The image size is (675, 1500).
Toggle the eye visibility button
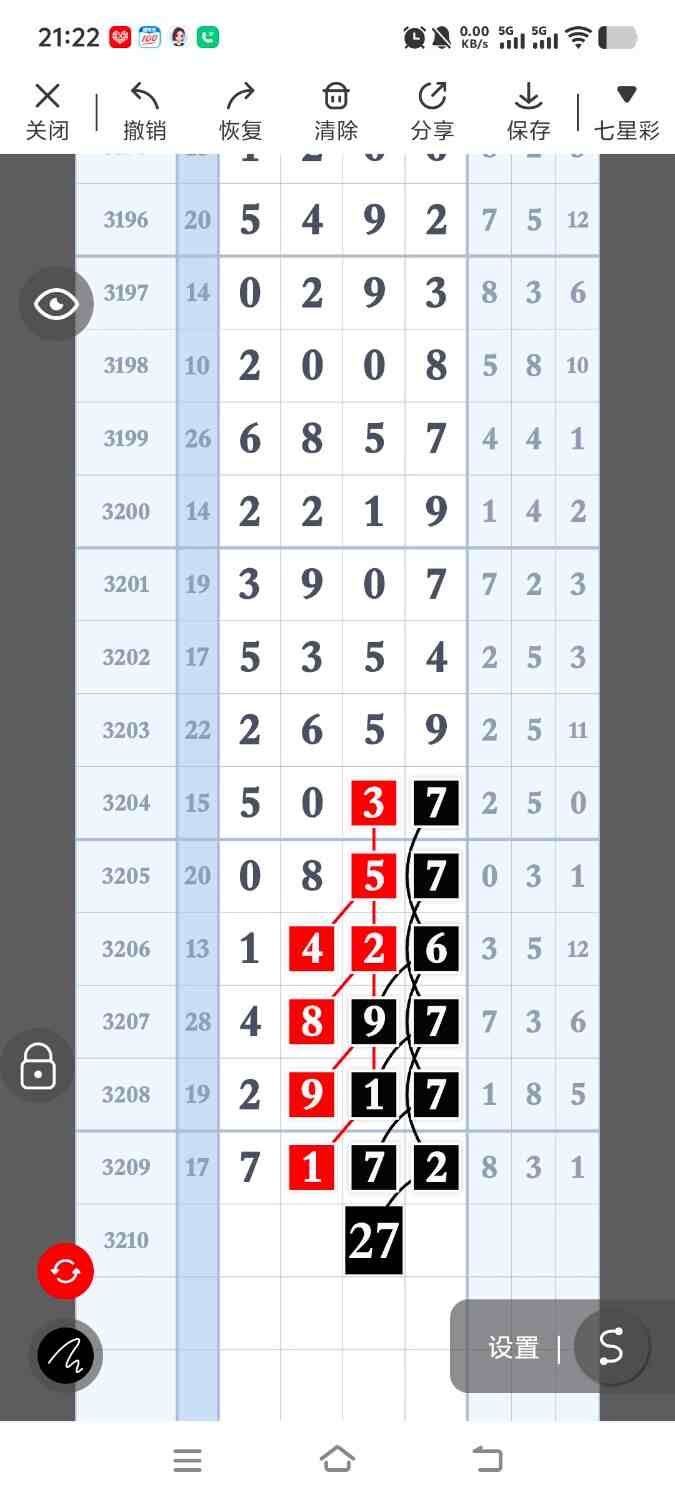pos(56,304)
